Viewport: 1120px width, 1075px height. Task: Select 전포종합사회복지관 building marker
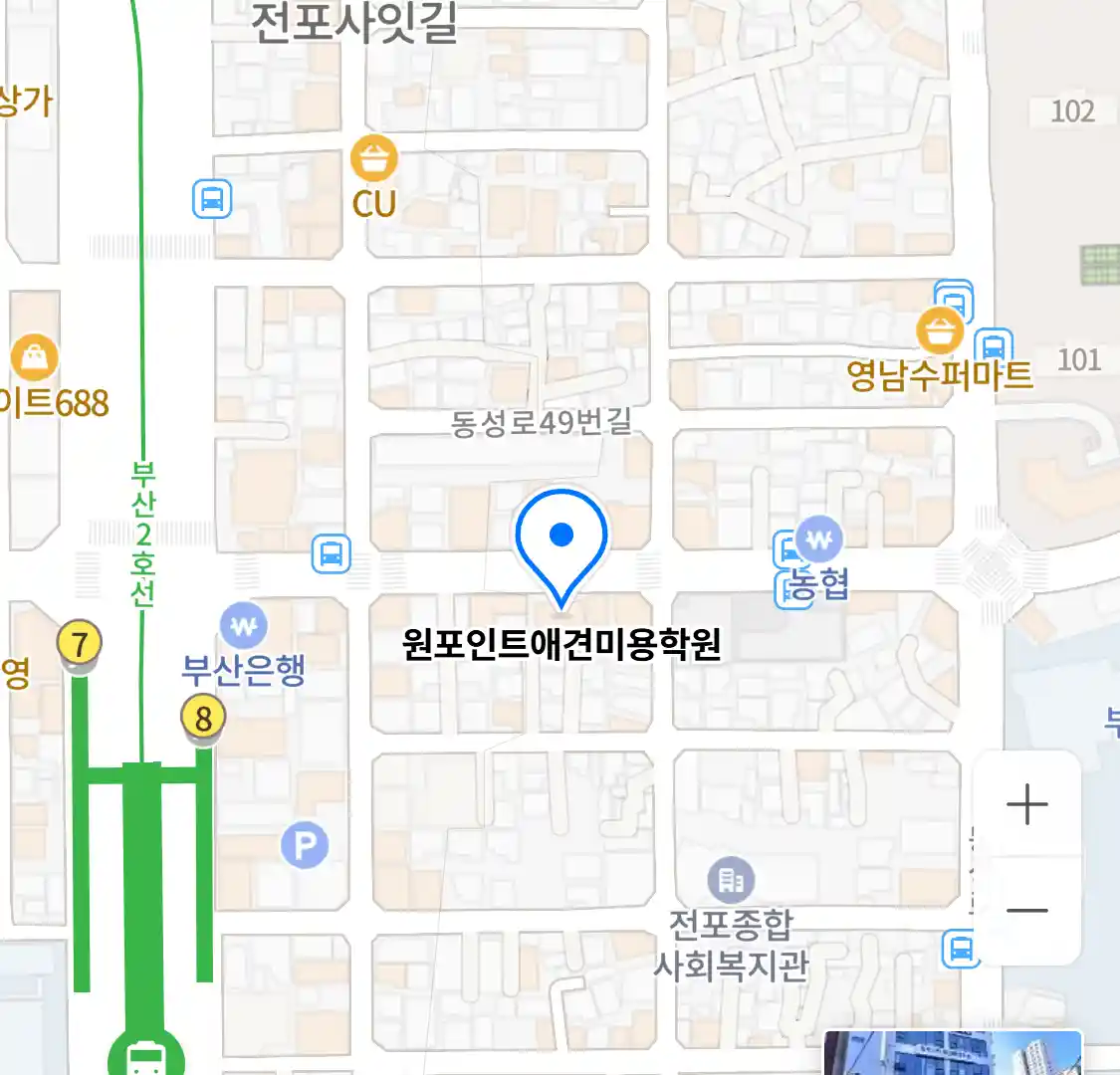click(731, 881)
